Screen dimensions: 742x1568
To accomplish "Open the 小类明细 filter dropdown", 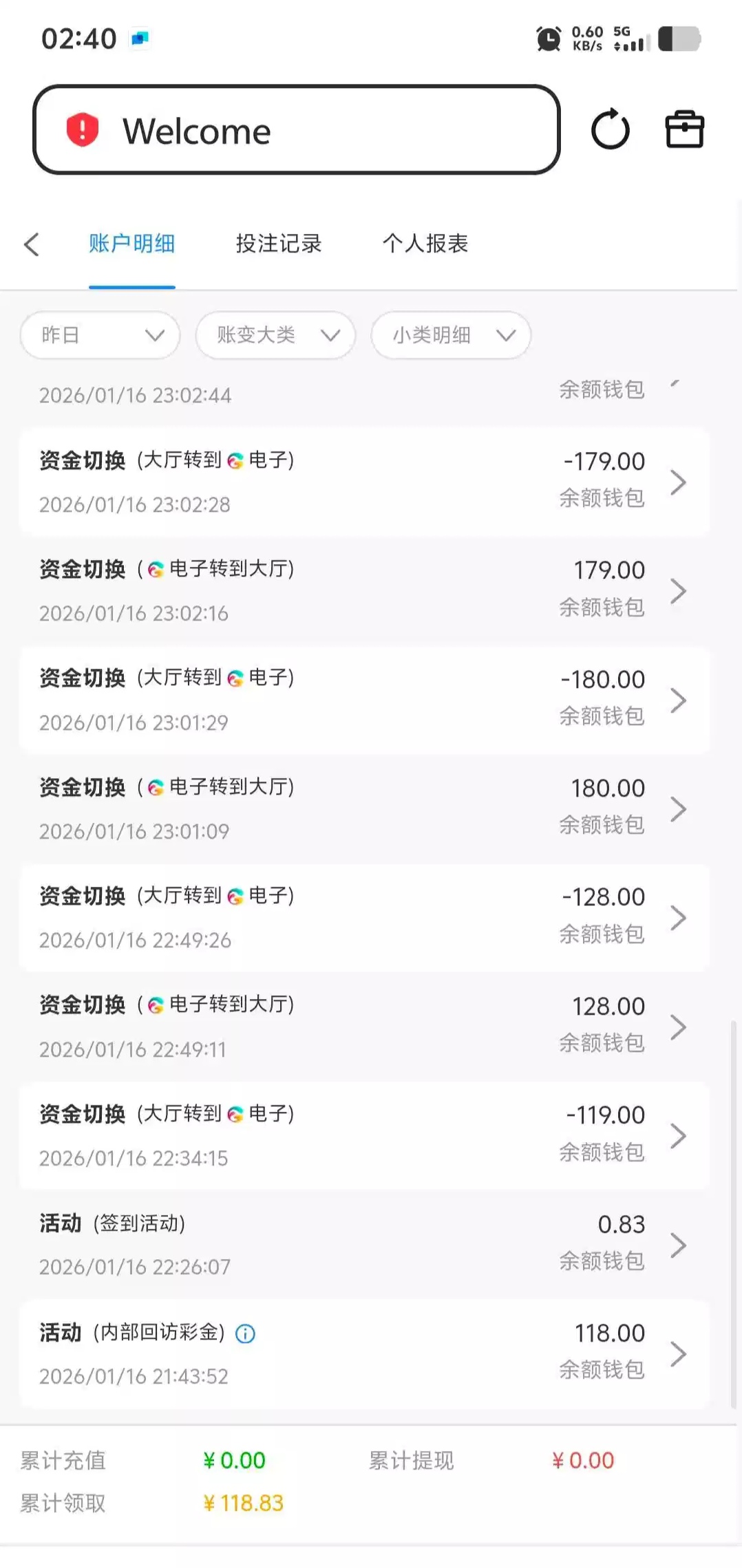I will coord(451,335).
